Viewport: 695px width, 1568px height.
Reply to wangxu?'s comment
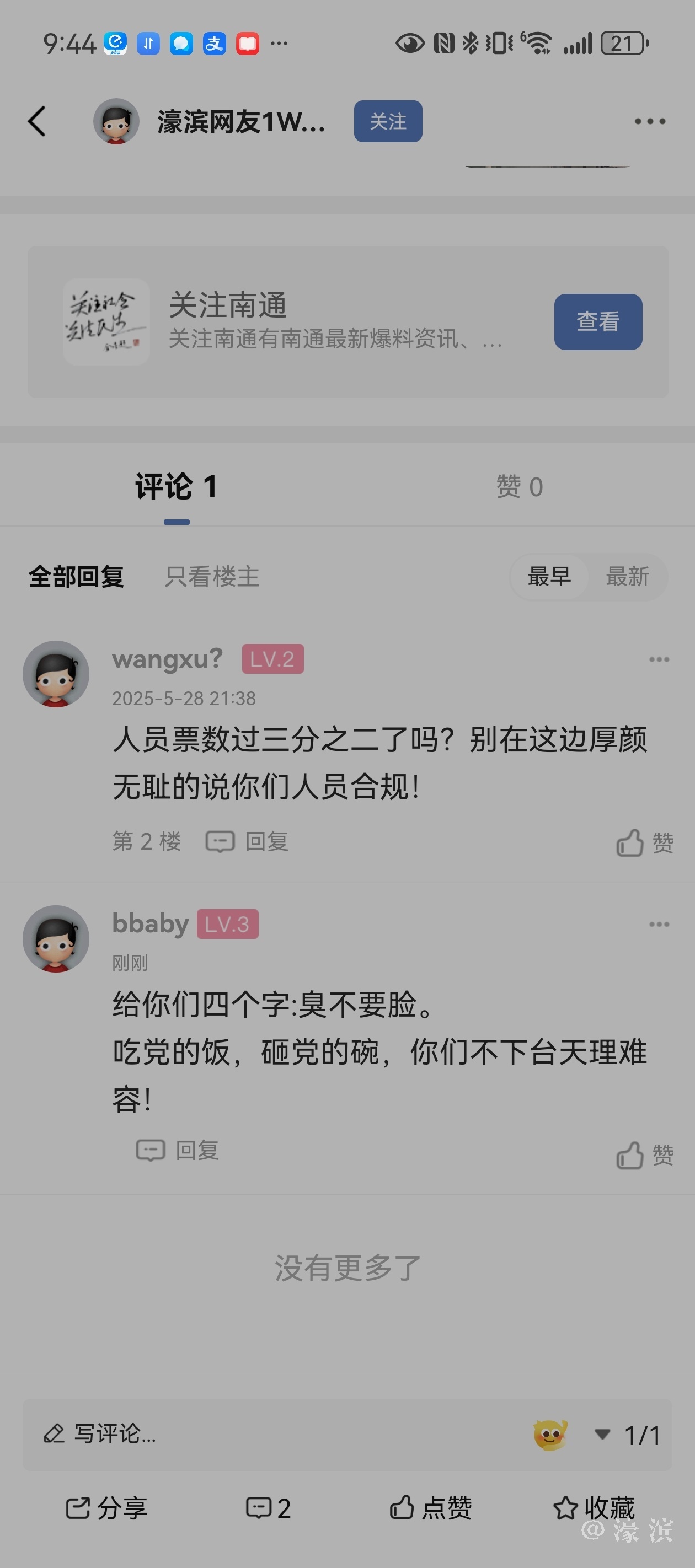[x=247, y=842]
